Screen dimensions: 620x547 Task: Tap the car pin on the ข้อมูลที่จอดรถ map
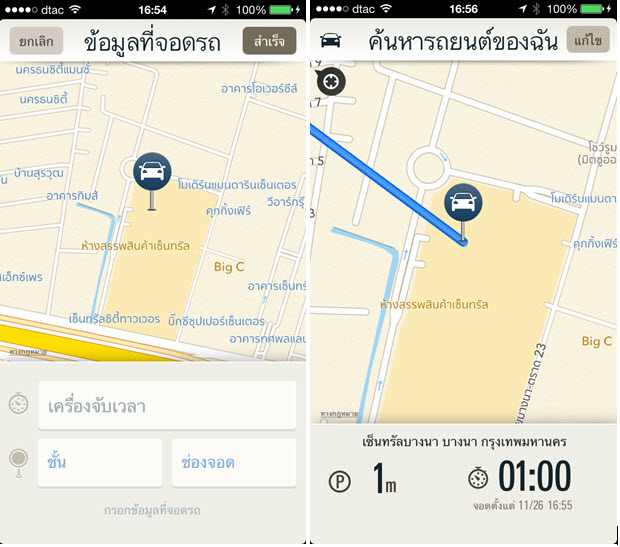(151, 172)
